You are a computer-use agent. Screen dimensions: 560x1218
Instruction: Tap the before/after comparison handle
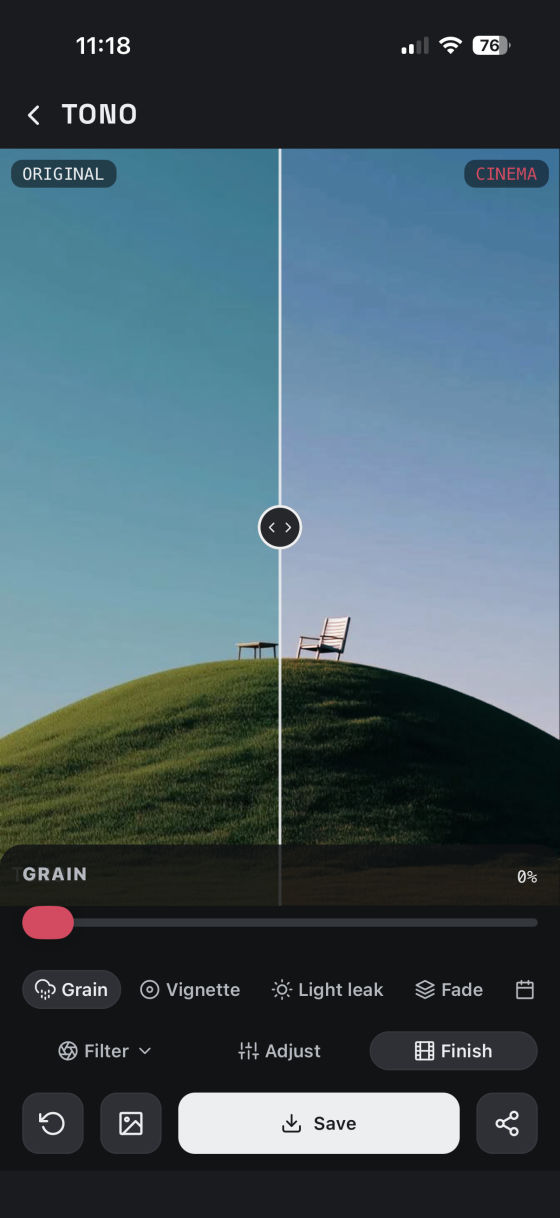280,527
